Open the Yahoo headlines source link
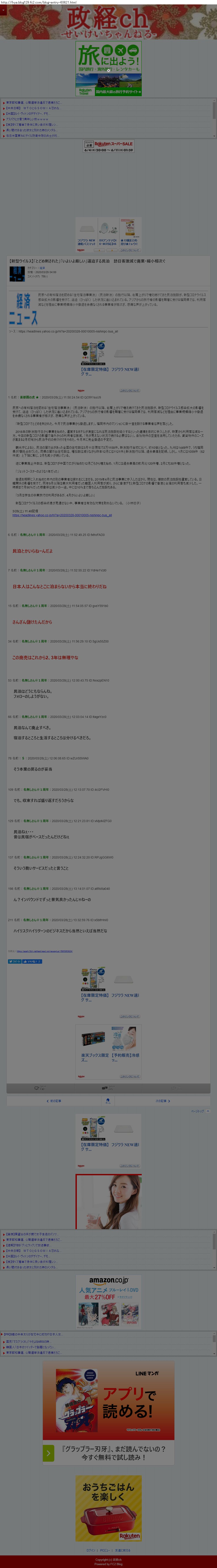Screen dimensions: 217x1568 click(68, 331)
